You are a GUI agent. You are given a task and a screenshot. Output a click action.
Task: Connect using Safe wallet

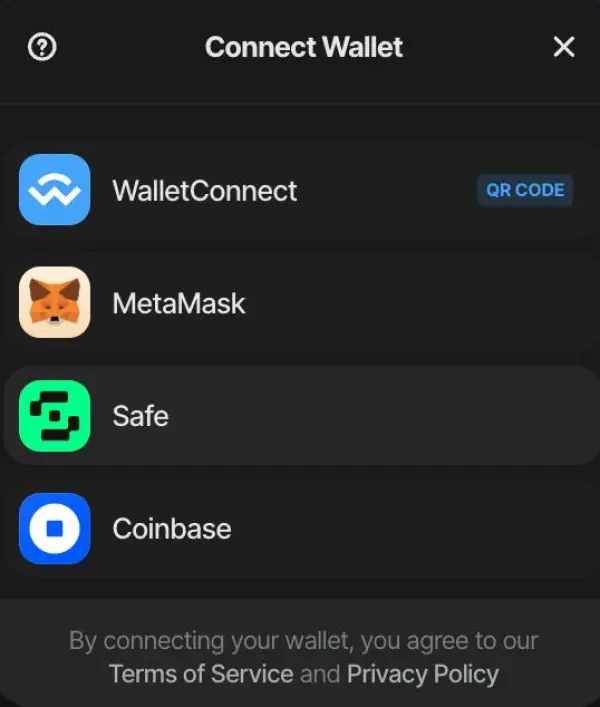[x=140, y=415]
